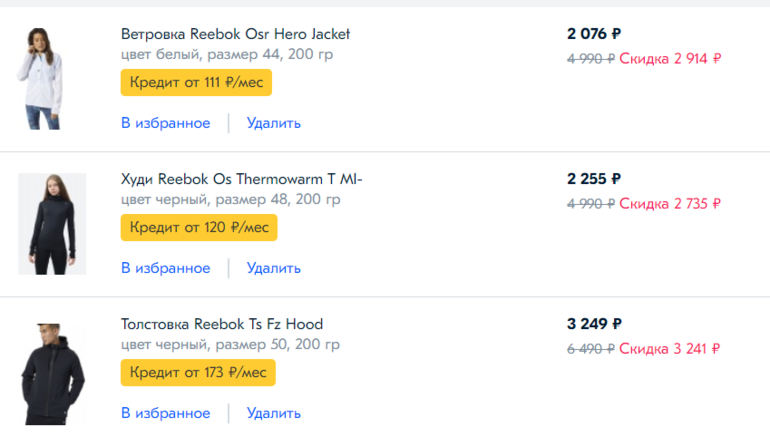This screenshot has width=770, height=437.
Task: Add Толстовка Reebok Ts Fz Hood to favorites
Action: click(165, 413)
